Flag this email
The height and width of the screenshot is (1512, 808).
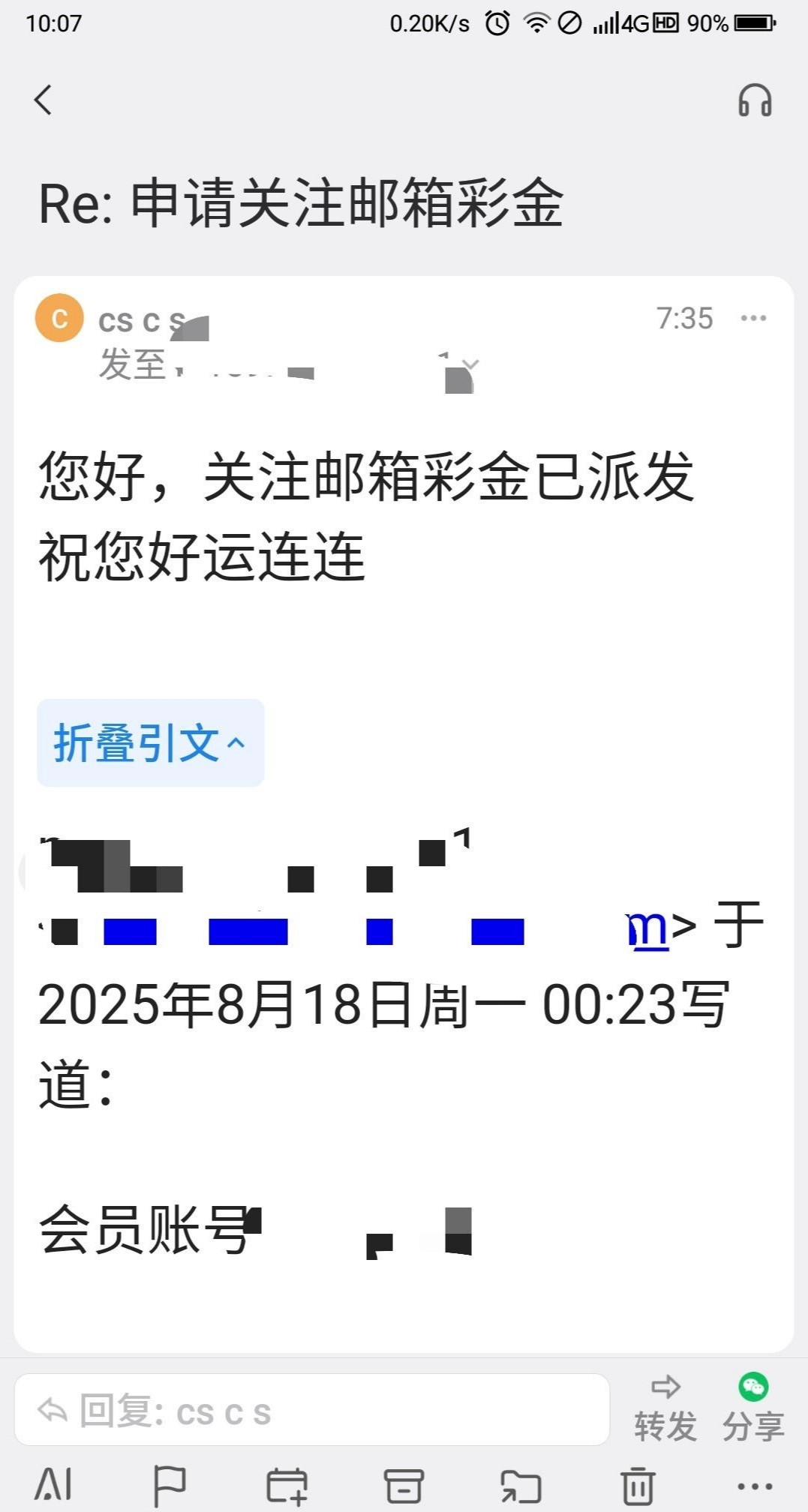[x=170, y=1486]
